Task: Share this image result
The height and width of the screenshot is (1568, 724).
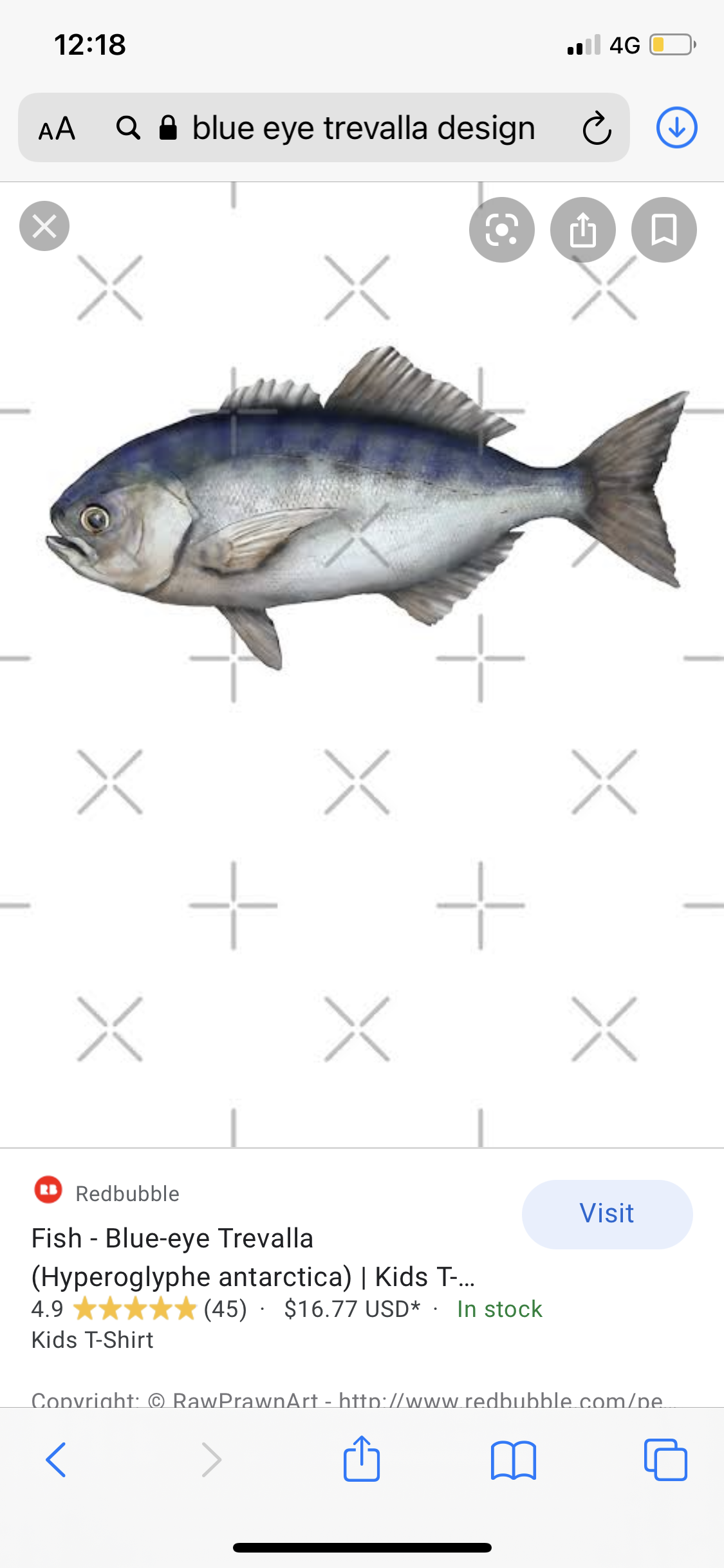Action: 582,230
